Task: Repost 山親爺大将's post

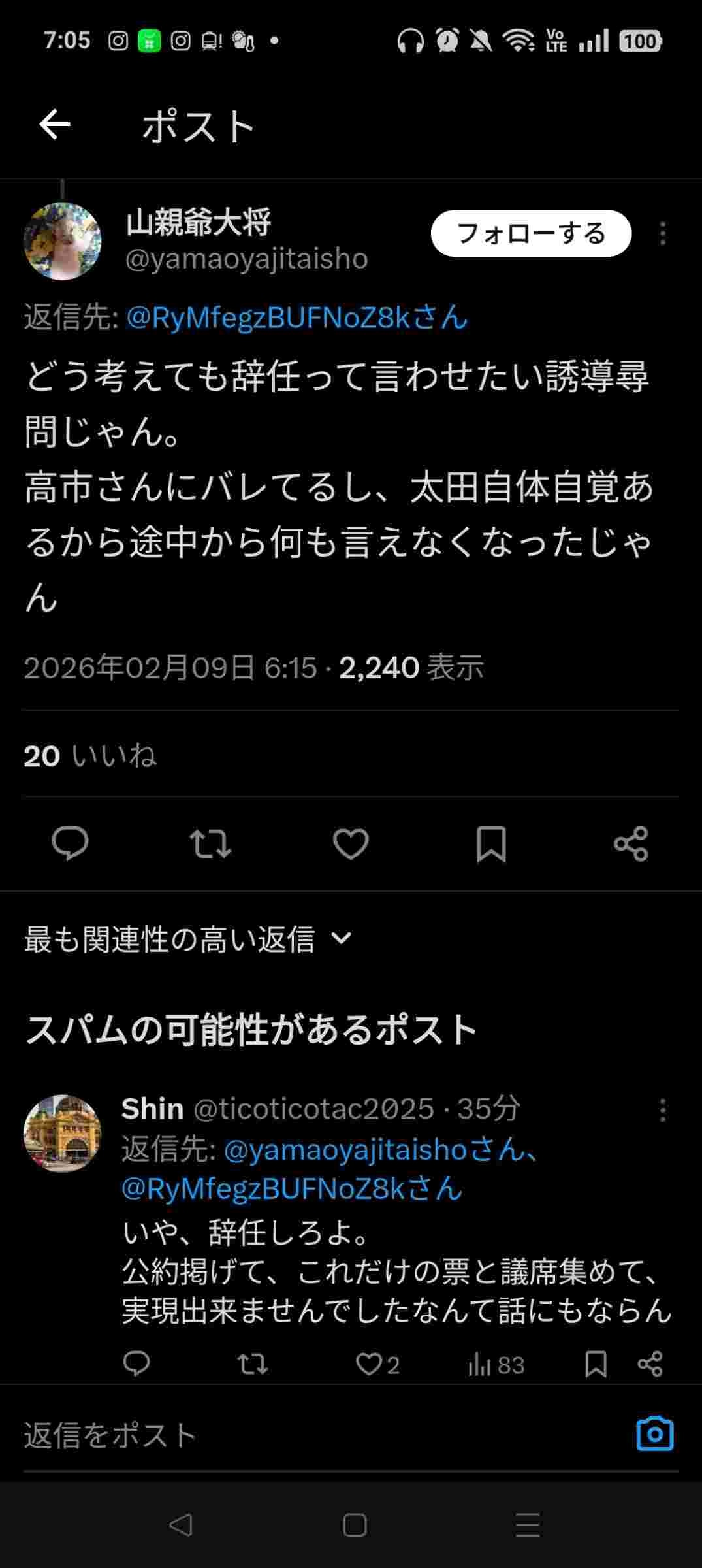Action: click(210, 843)
